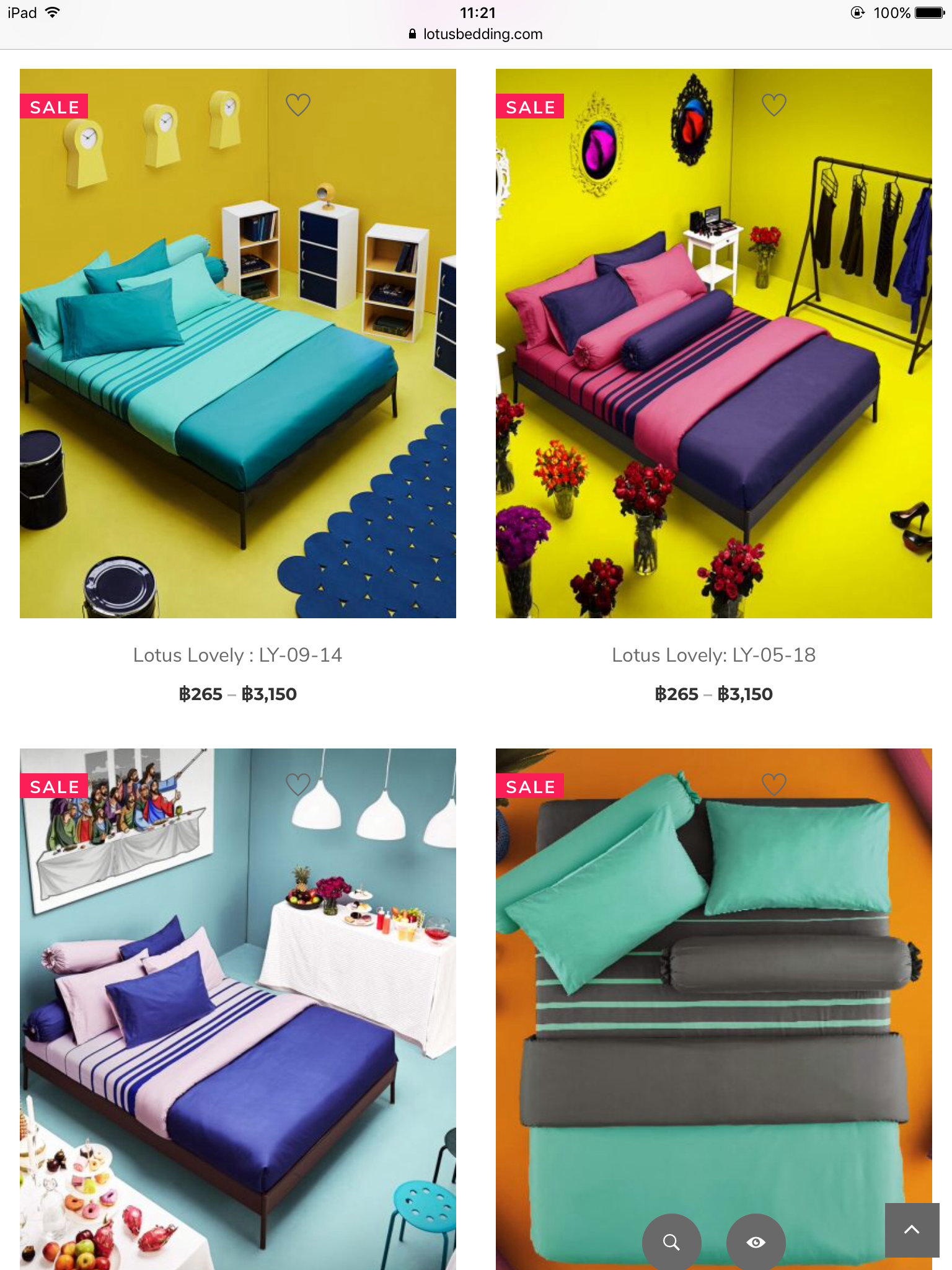Image resolution: width=952 pixels, height=1270 pixels.
Task: Open the pink and purple bedding image LY-05-18
Action: [x=714, y=372]
